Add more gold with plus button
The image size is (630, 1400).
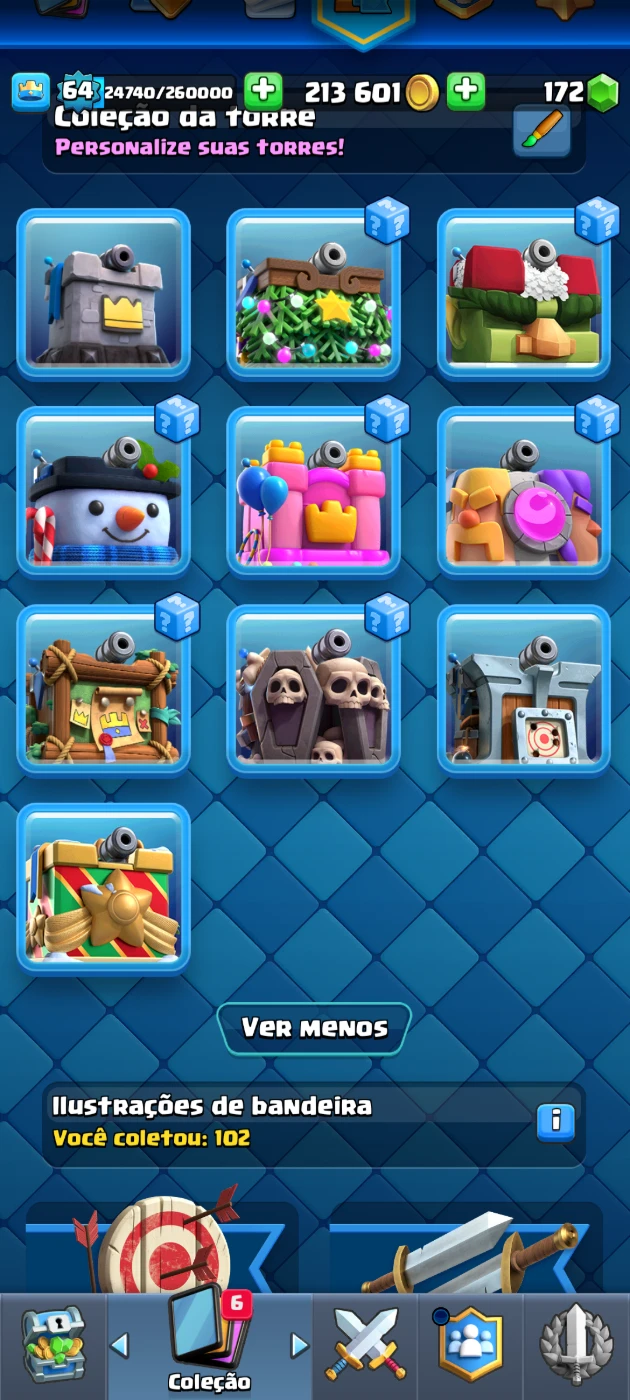click(465, 92)
